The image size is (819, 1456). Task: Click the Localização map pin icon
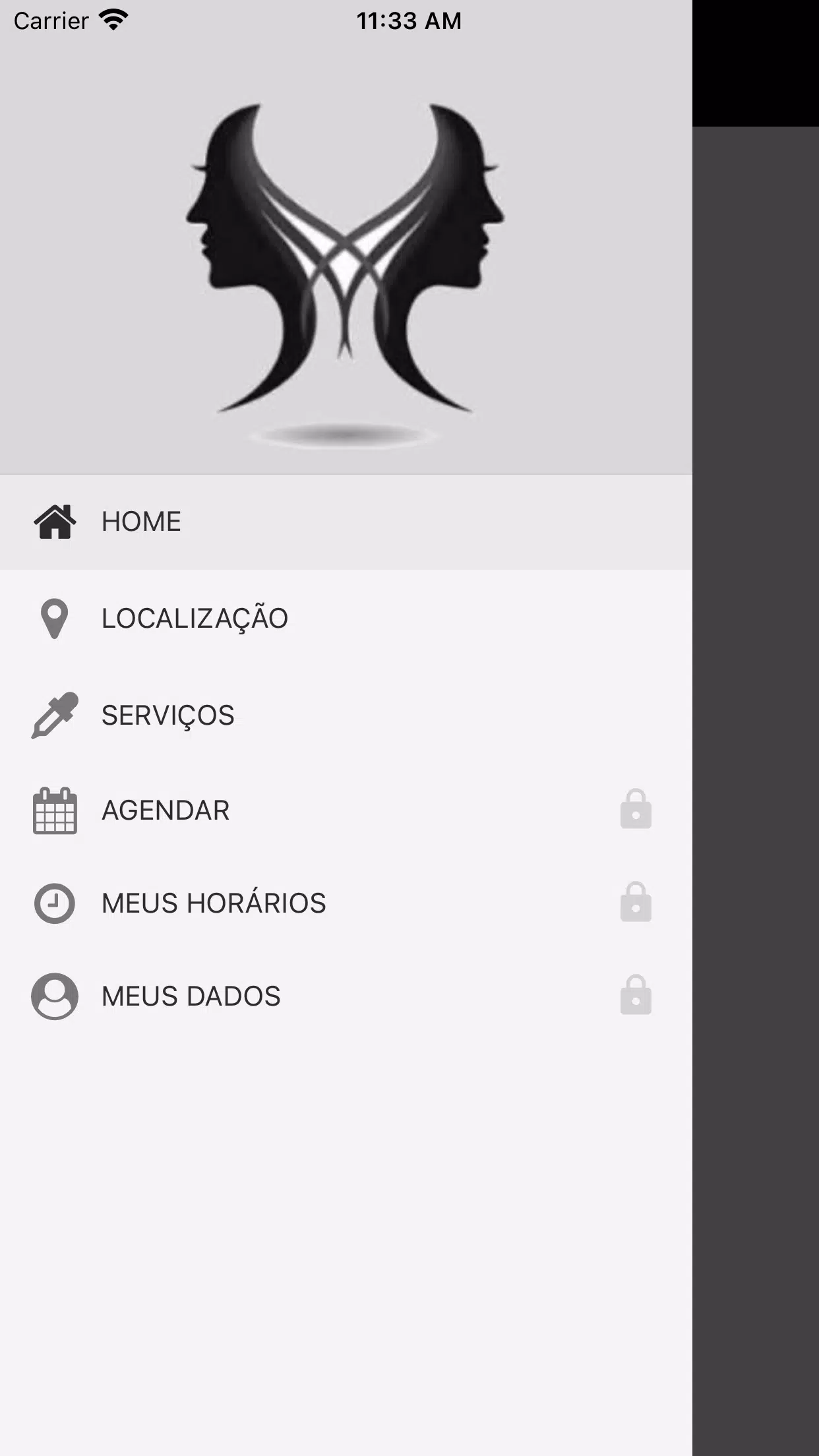(x=54, y=619)
